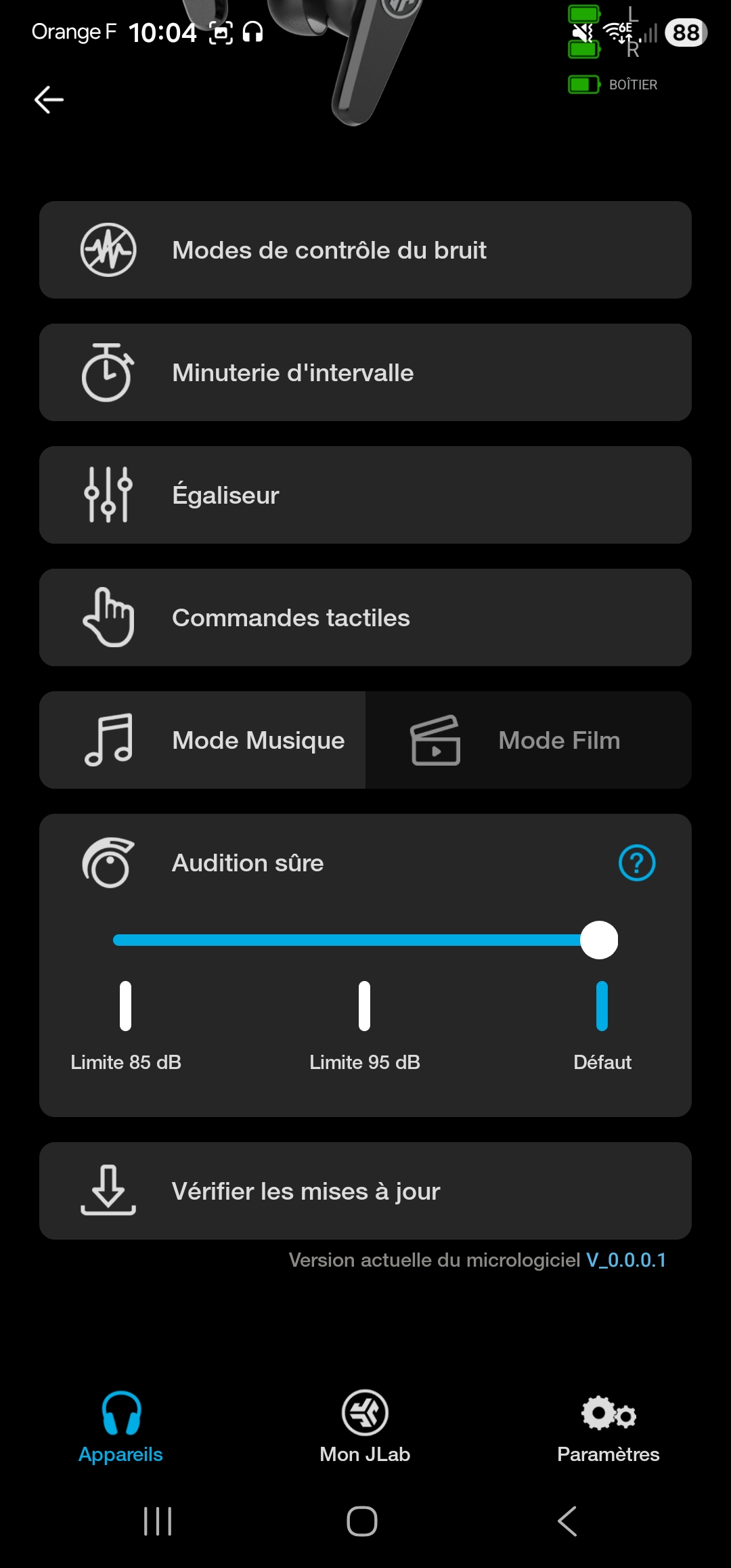Screen dimensions: 731x1568
Task: Select Mode Musique
Action: 203,740
